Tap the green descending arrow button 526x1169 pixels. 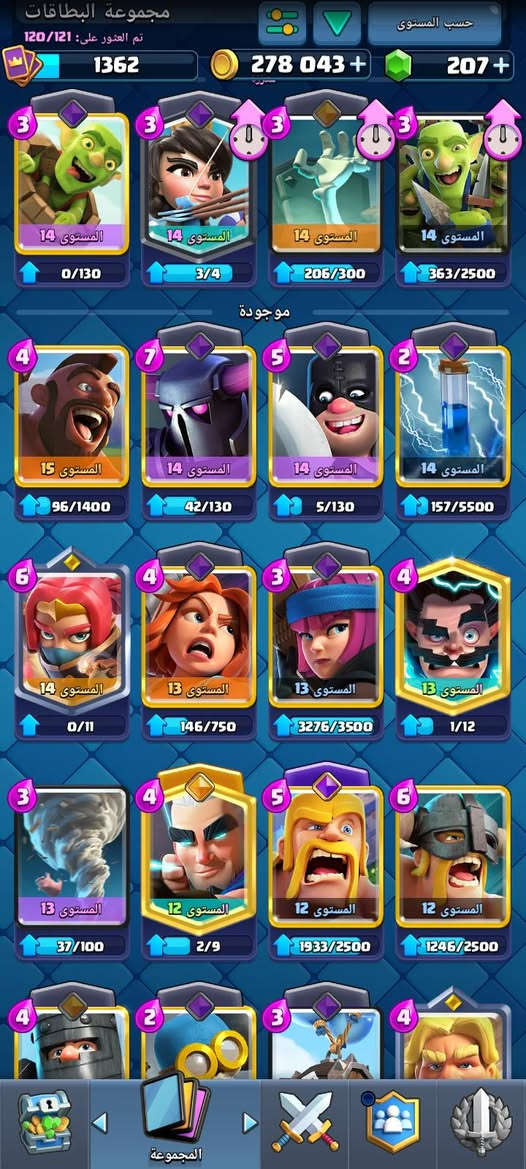pos(337,23)
